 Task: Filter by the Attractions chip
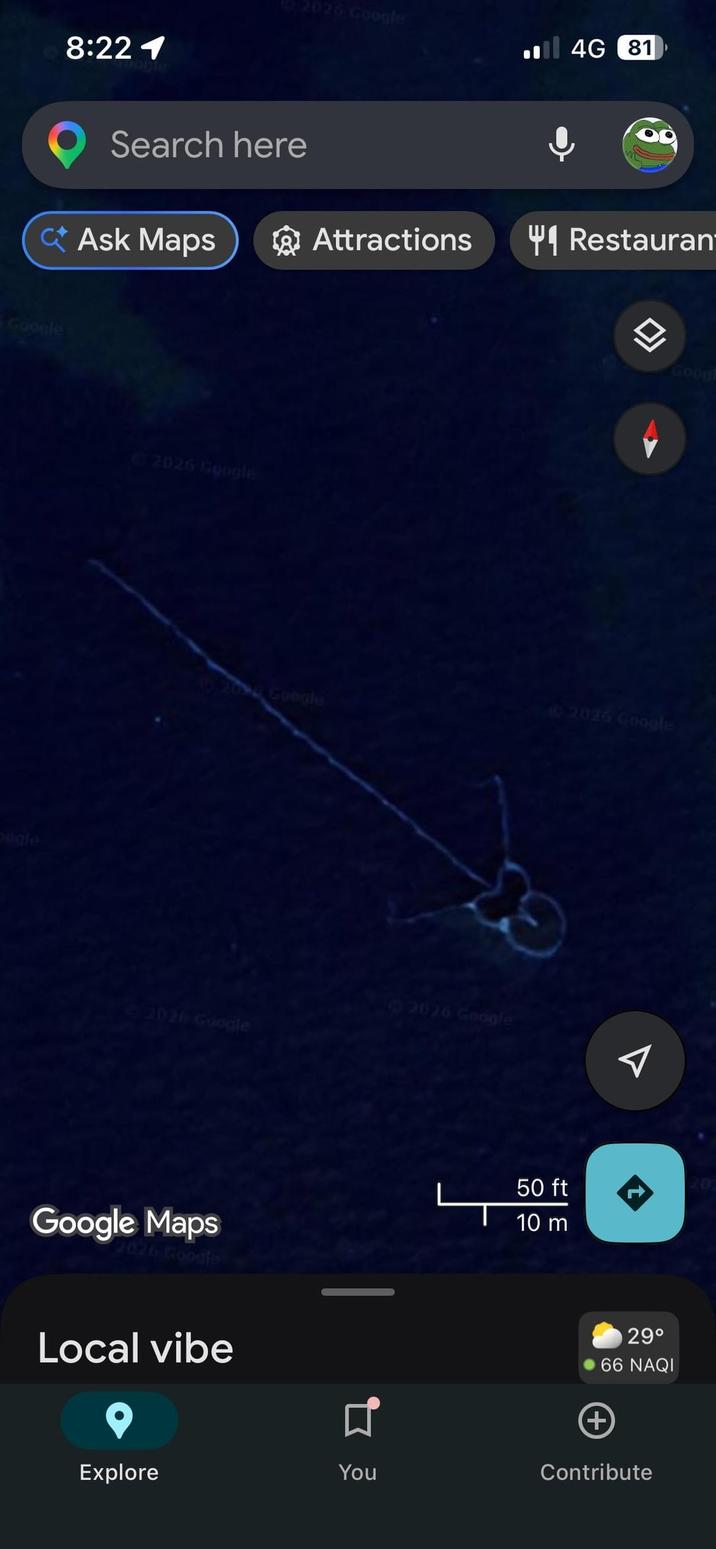coord(374,240)
